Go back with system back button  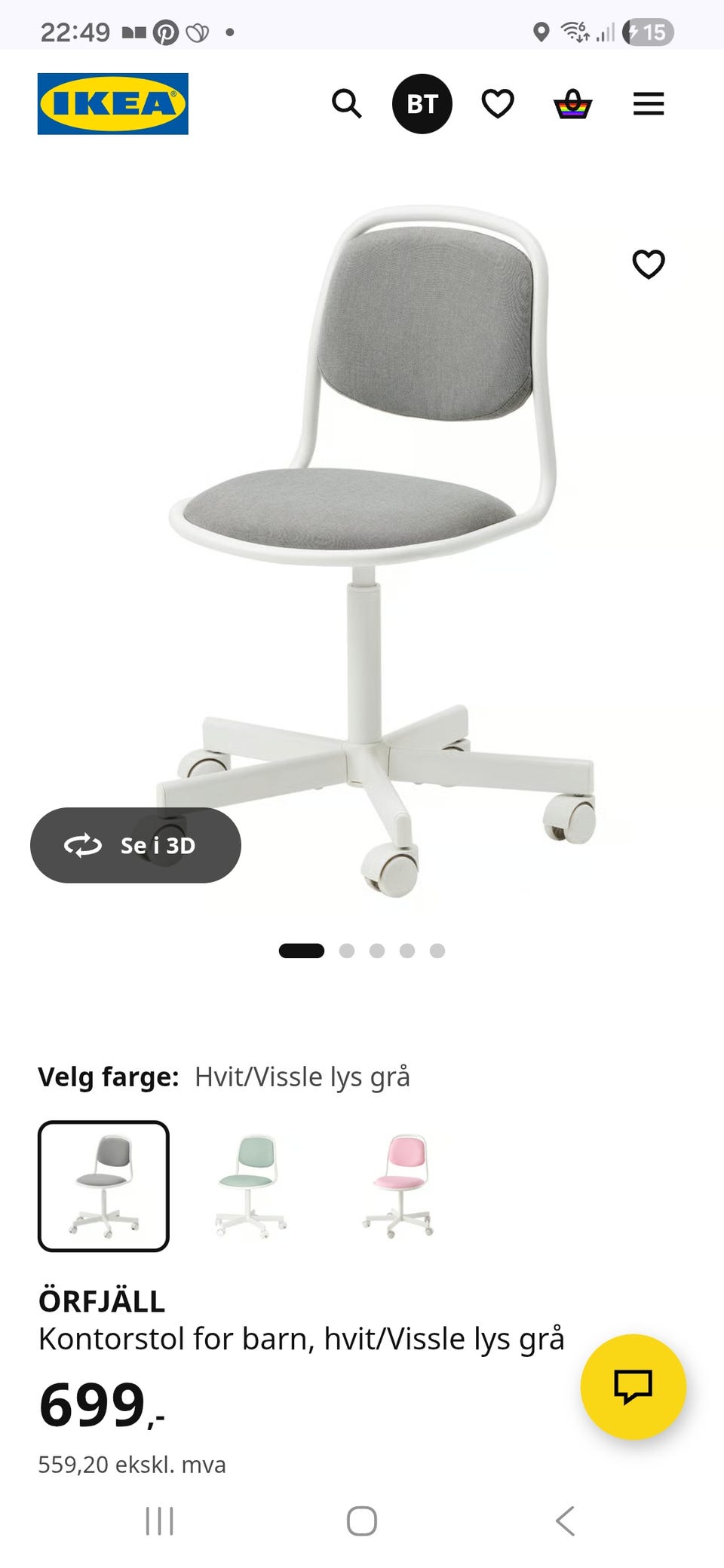coord(566,1521)
